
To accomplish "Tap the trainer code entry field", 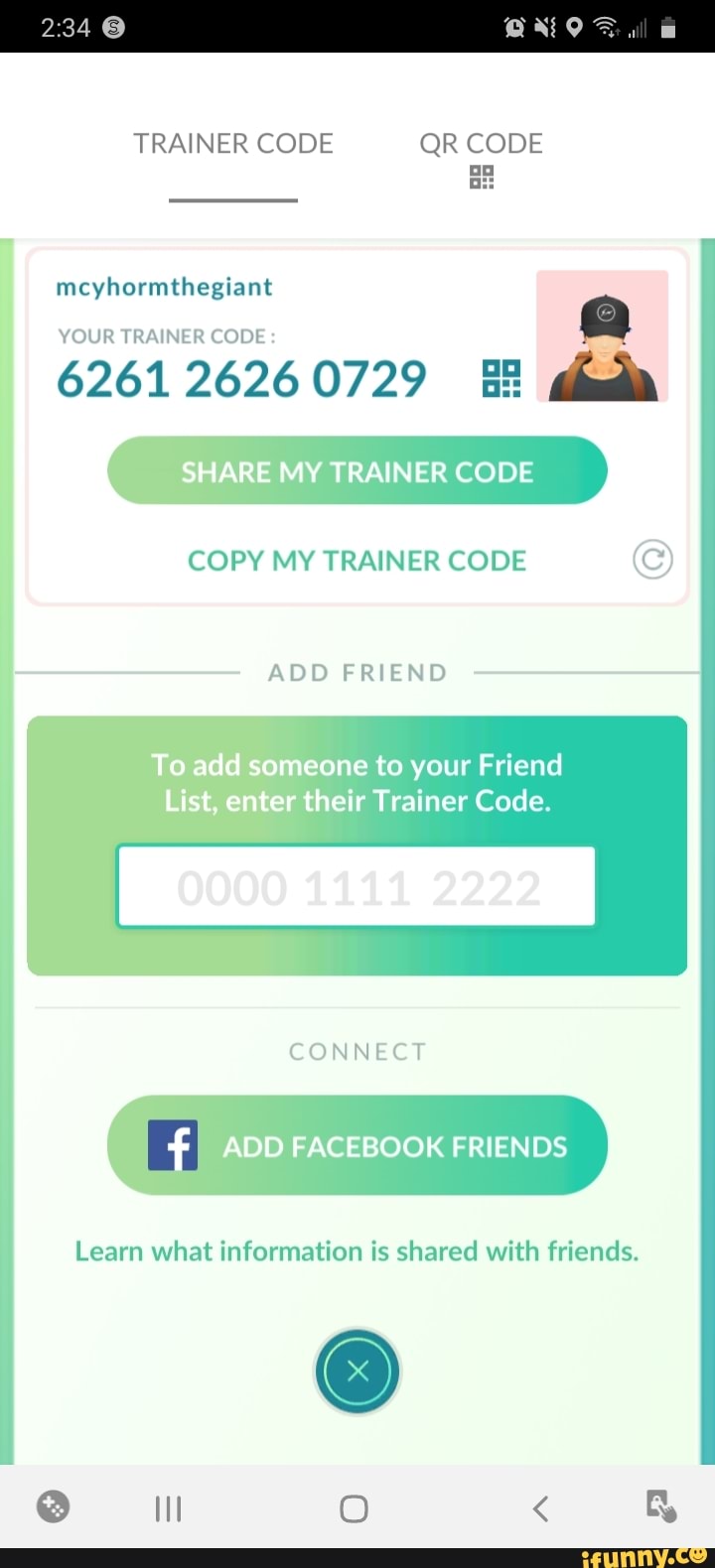I will pos(357,885).
